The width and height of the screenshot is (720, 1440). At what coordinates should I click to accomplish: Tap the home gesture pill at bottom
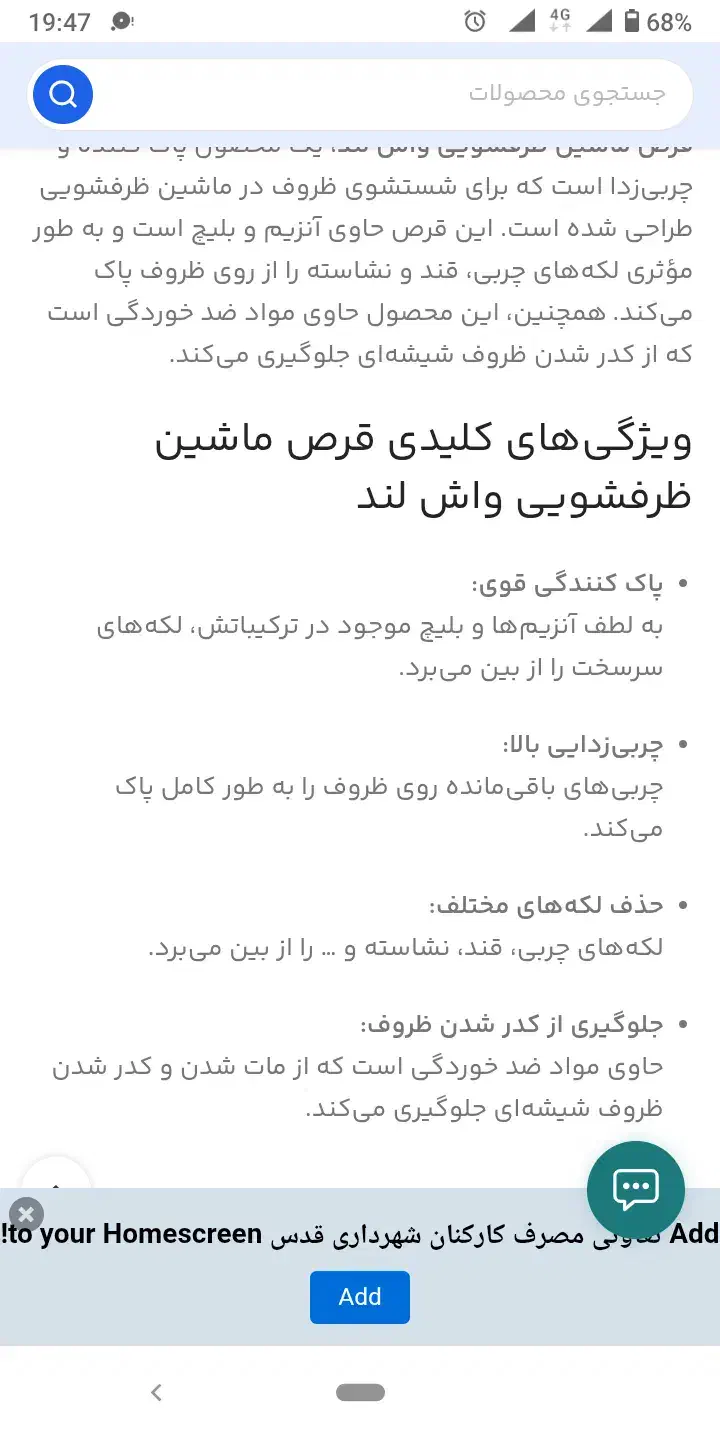click(360, 1392)
